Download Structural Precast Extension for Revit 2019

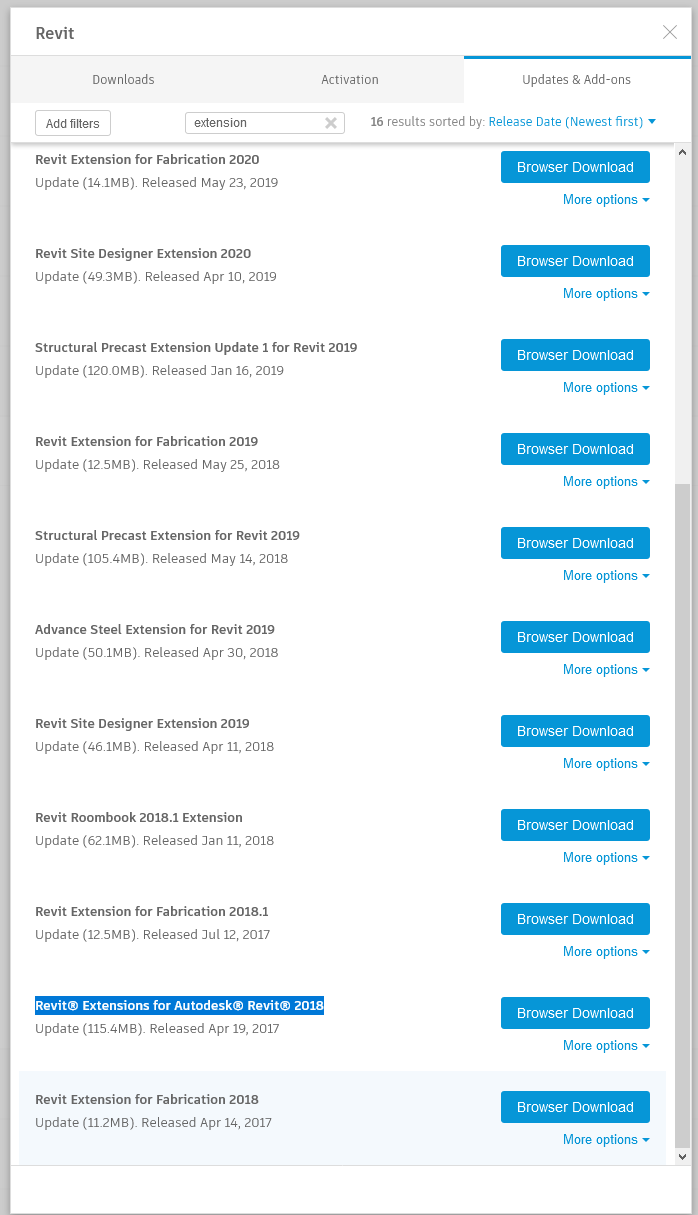(x=575, y=543)
